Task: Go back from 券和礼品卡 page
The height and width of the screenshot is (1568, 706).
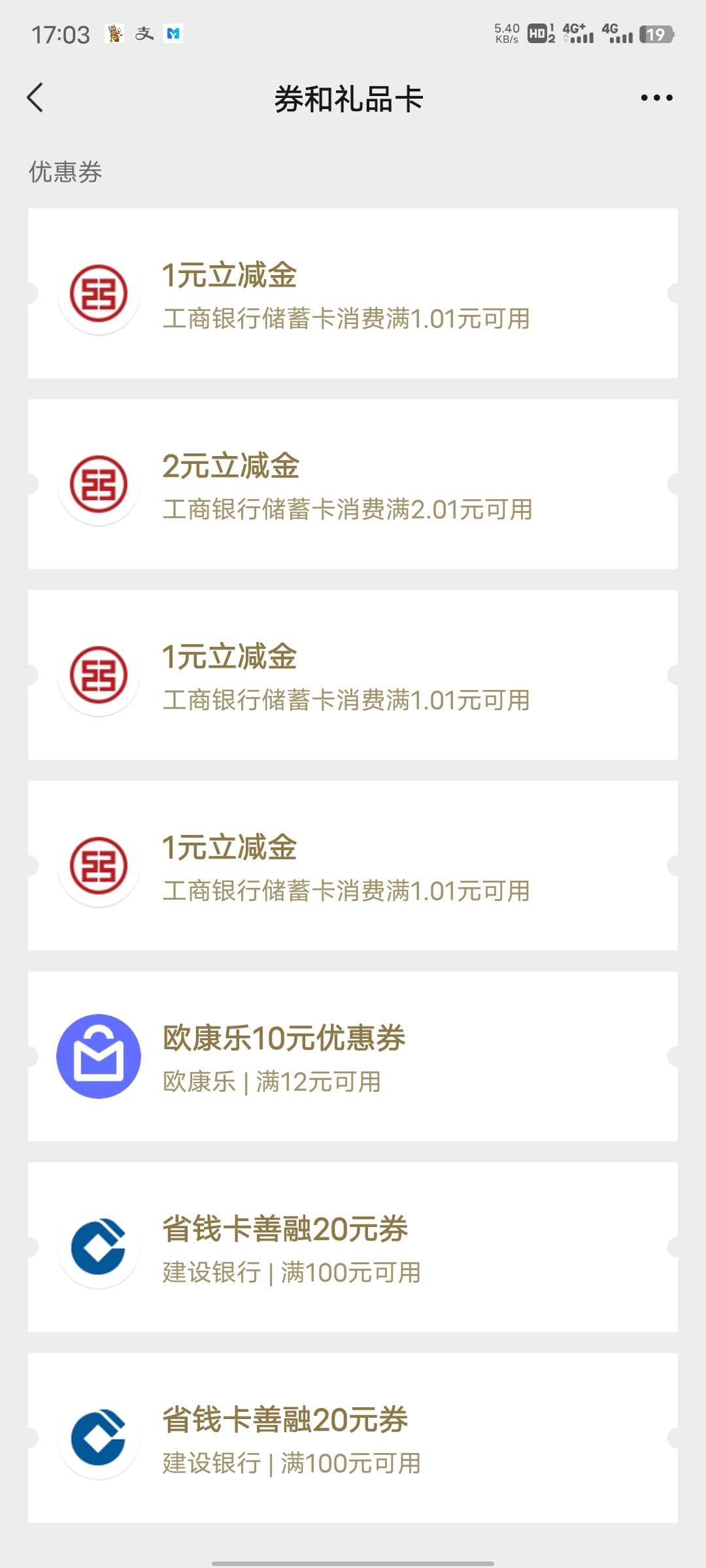Action: click(x=35, y=98)
